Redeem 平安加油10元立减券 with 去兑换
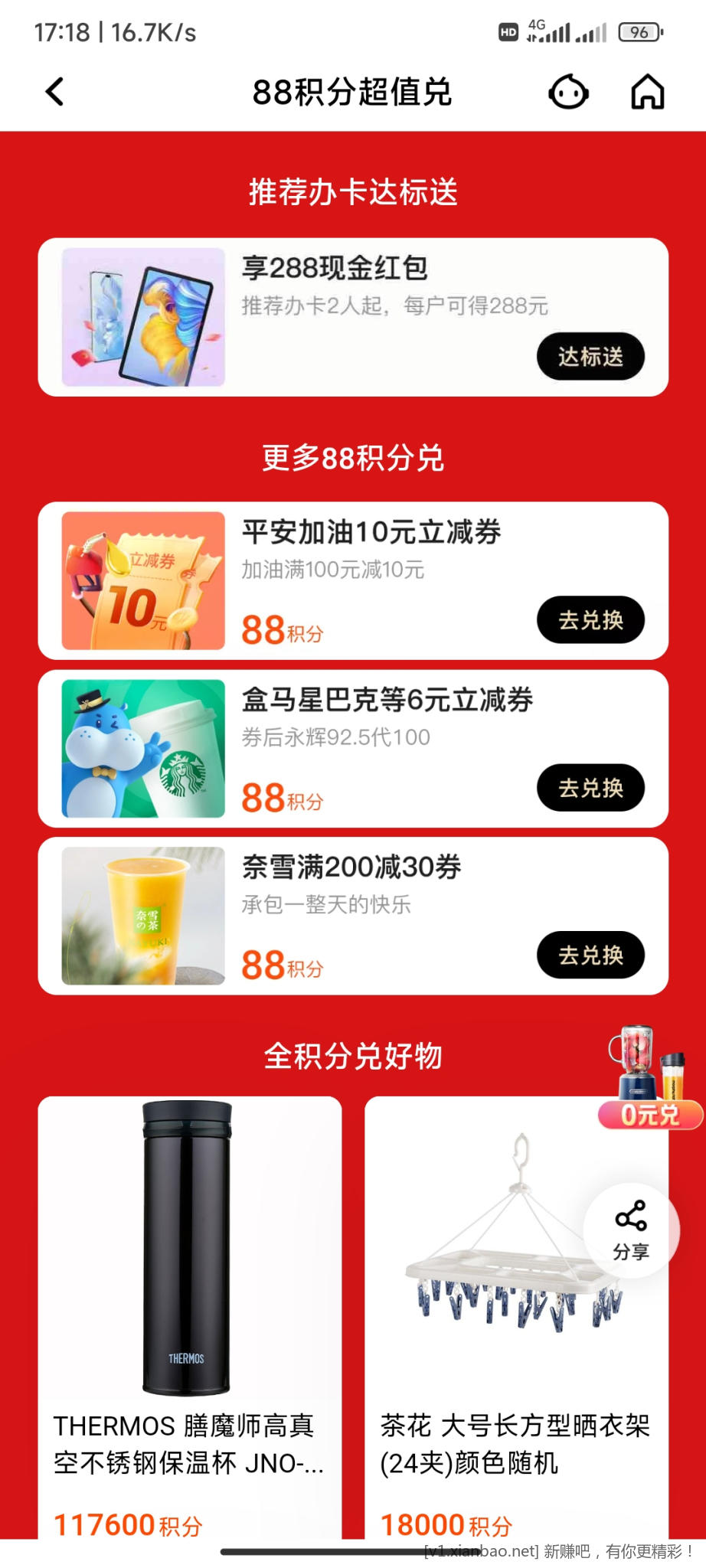The height and width of the screenshot is (1568, 706). (590, 619)
